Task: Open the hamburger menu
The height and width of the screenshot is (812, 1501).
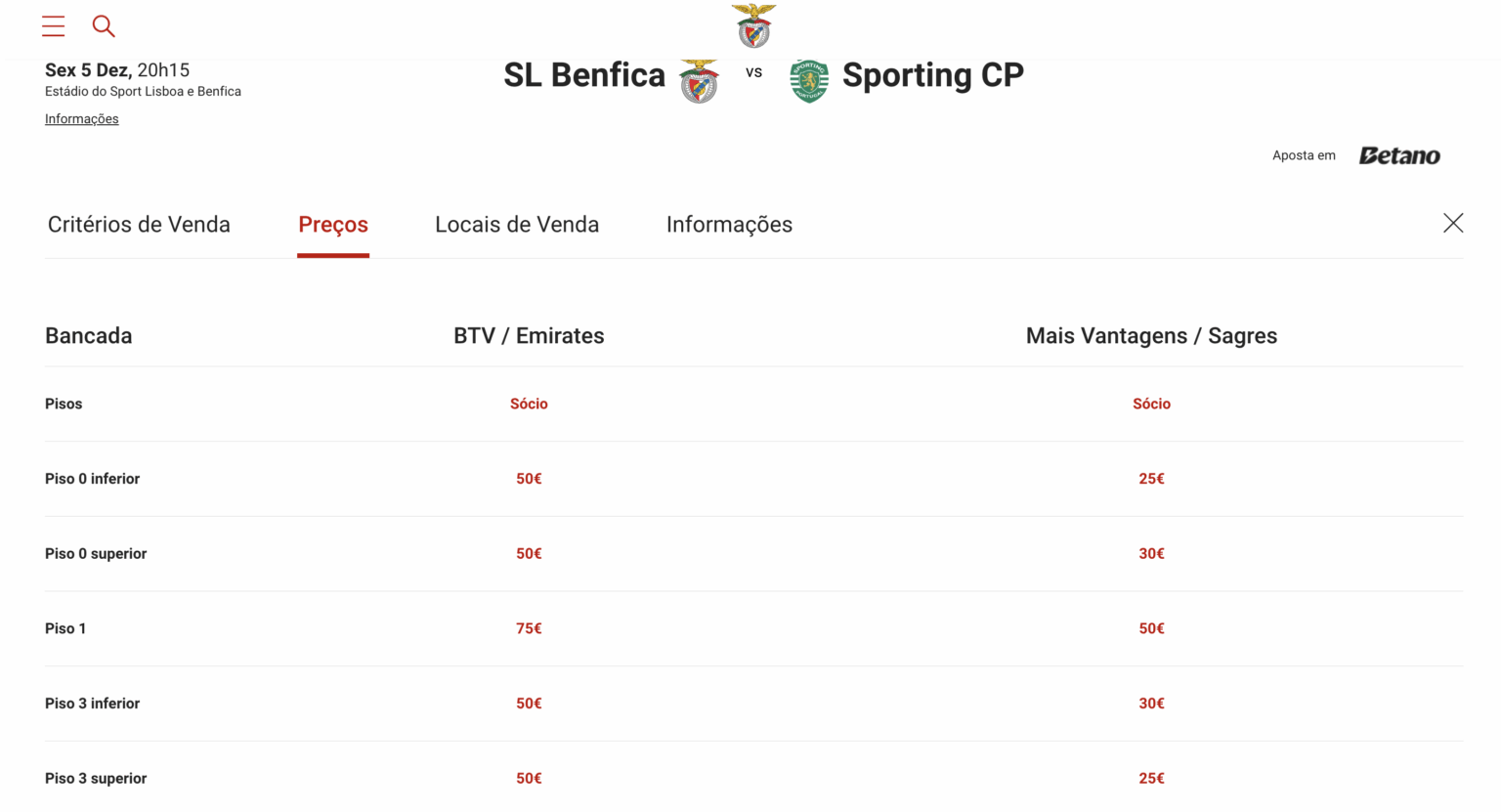Action: click(x=54, y=26)
